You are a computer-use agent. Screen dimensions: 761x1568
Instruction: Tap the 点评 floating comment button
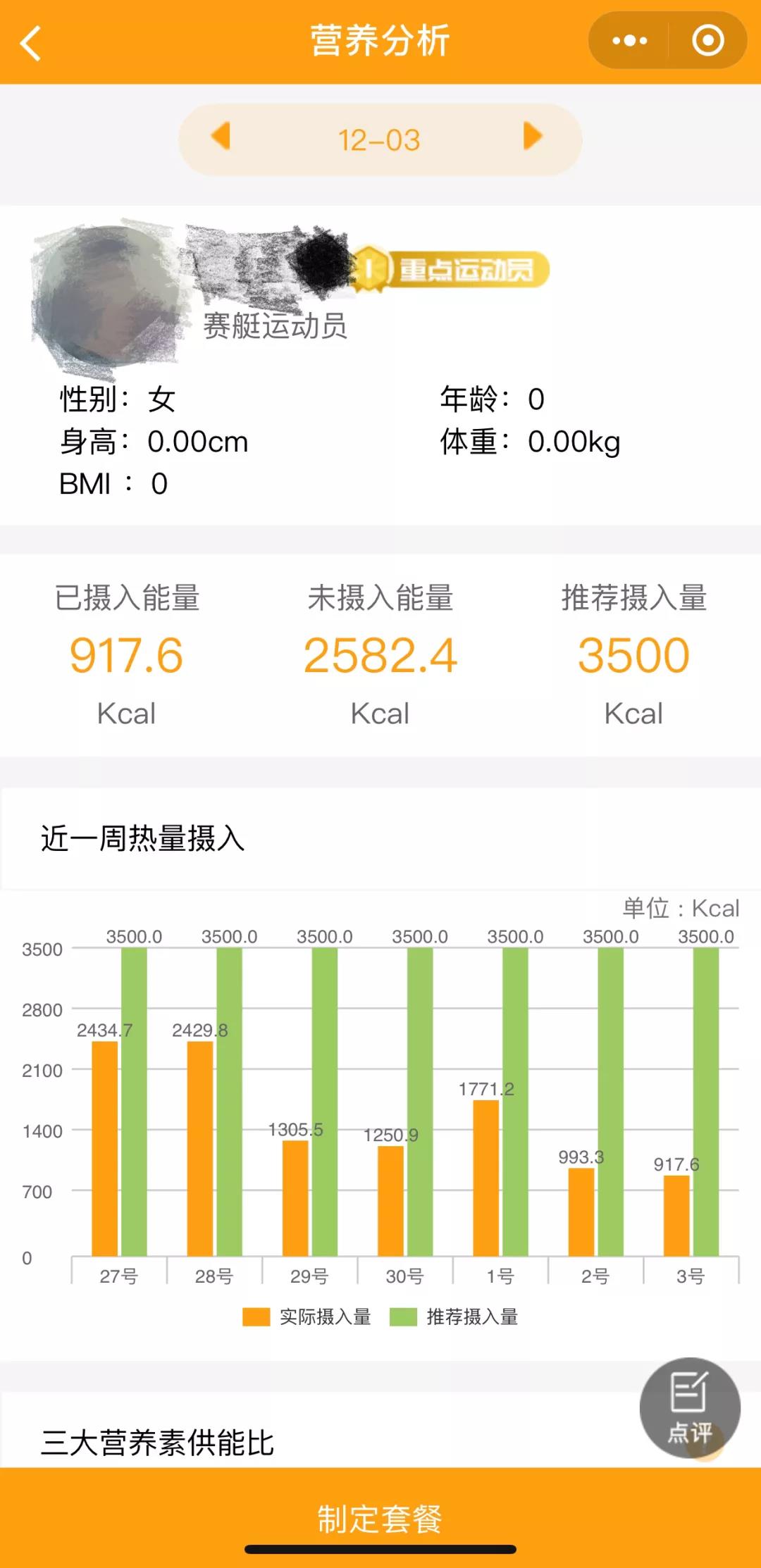tap(690, 1408)
